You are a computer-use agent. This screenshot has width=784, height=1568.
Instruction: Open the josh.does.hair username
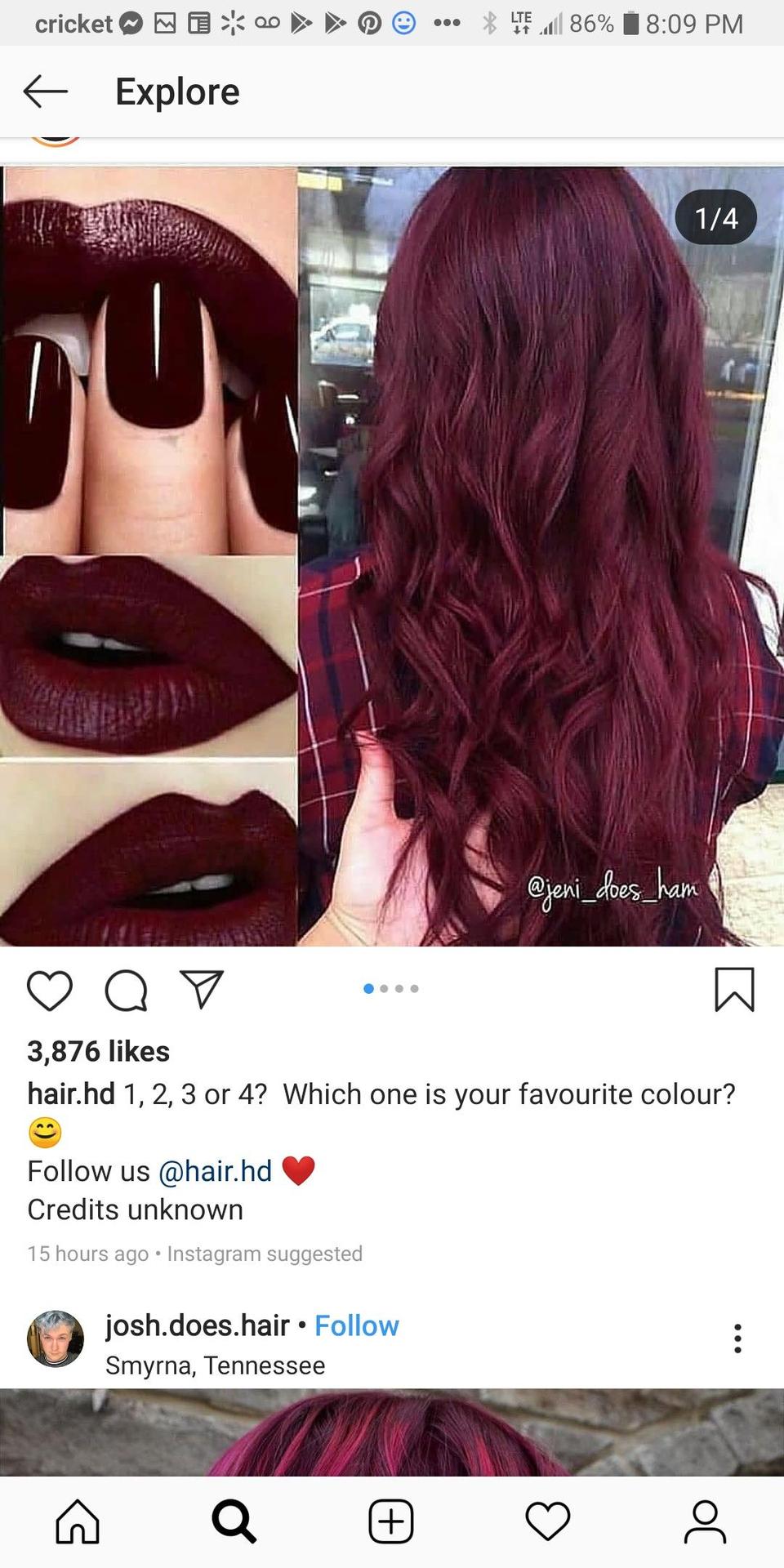(x=198, y=1325)
